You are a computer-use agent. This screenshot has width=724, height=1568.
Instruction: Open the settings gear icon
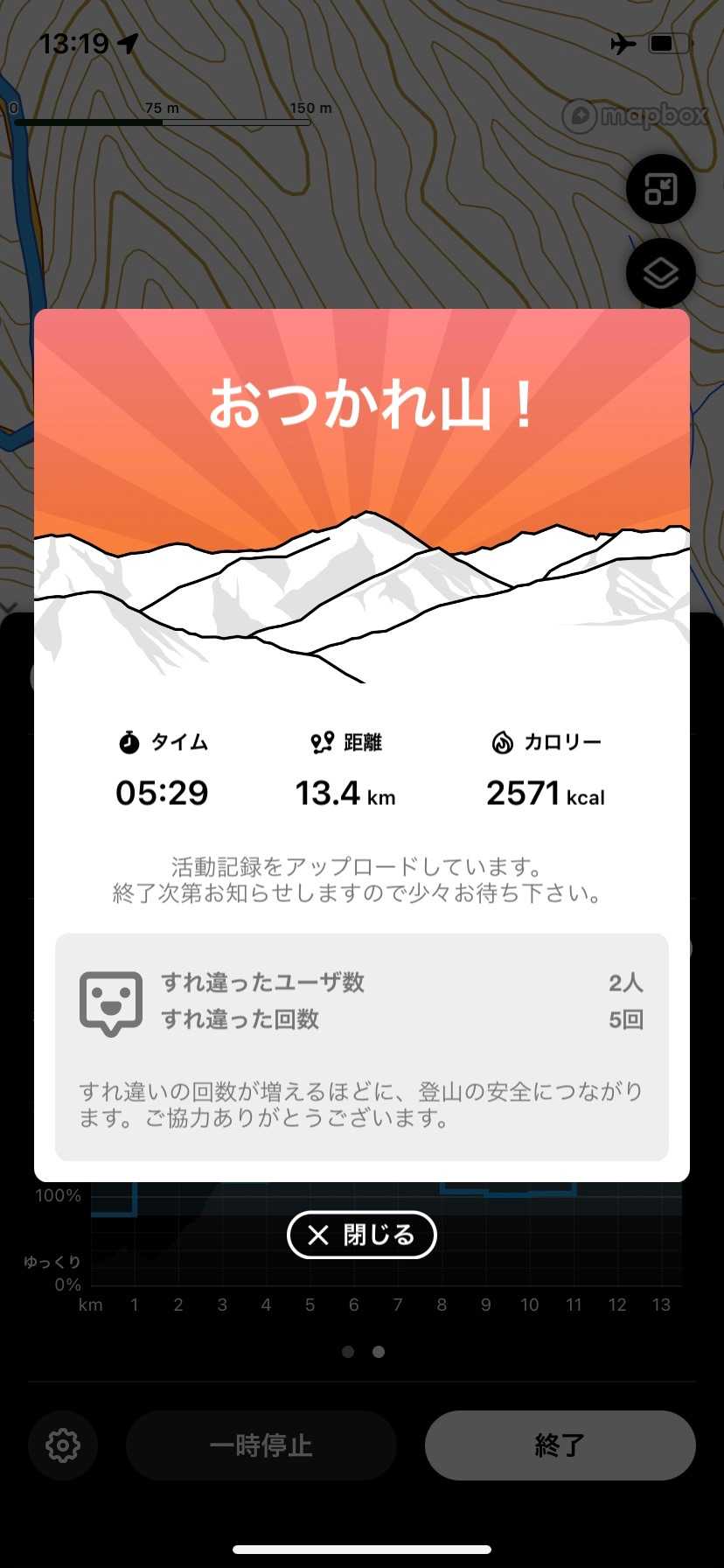coord(63,1445)
